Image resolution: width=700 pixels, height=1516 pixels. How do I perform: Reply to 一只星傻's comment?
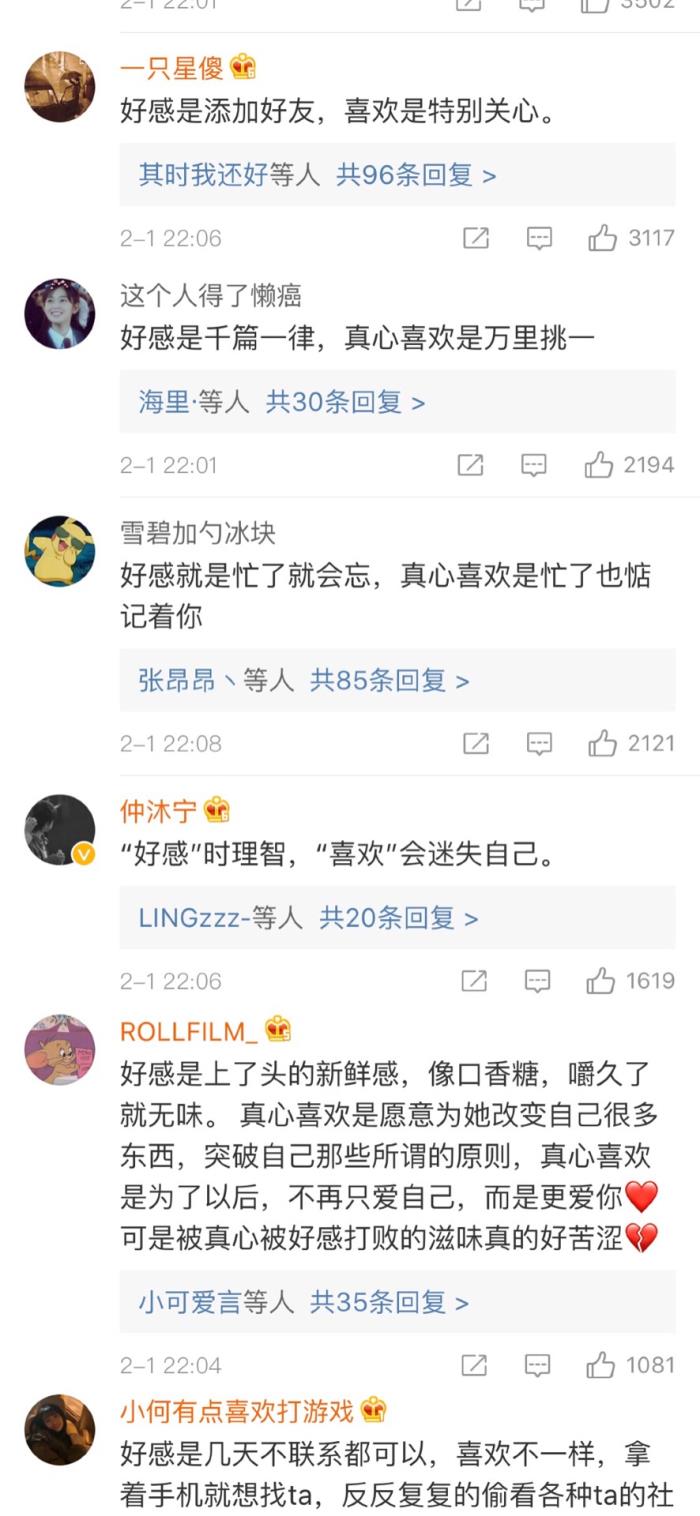point(539,238)
